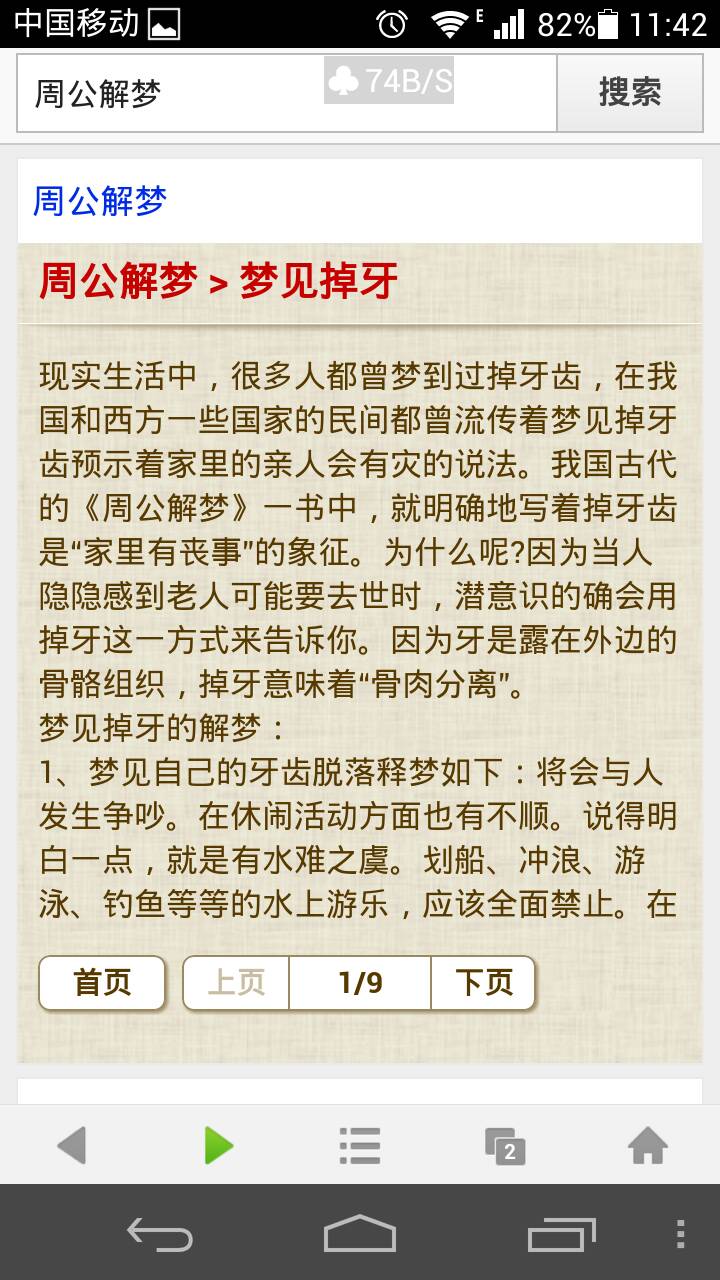This screenshot has height=1280, width=720.
Task: Open the system recent apps view
Action: click(561, 1234)
